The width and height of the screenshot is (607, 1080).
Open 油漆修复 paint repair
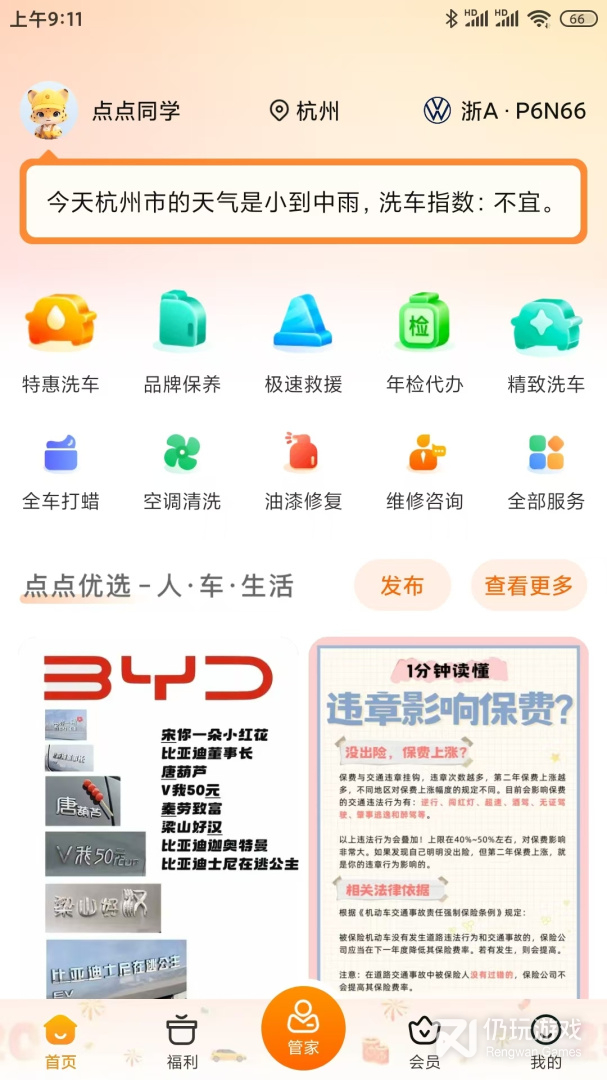[303, 470]
